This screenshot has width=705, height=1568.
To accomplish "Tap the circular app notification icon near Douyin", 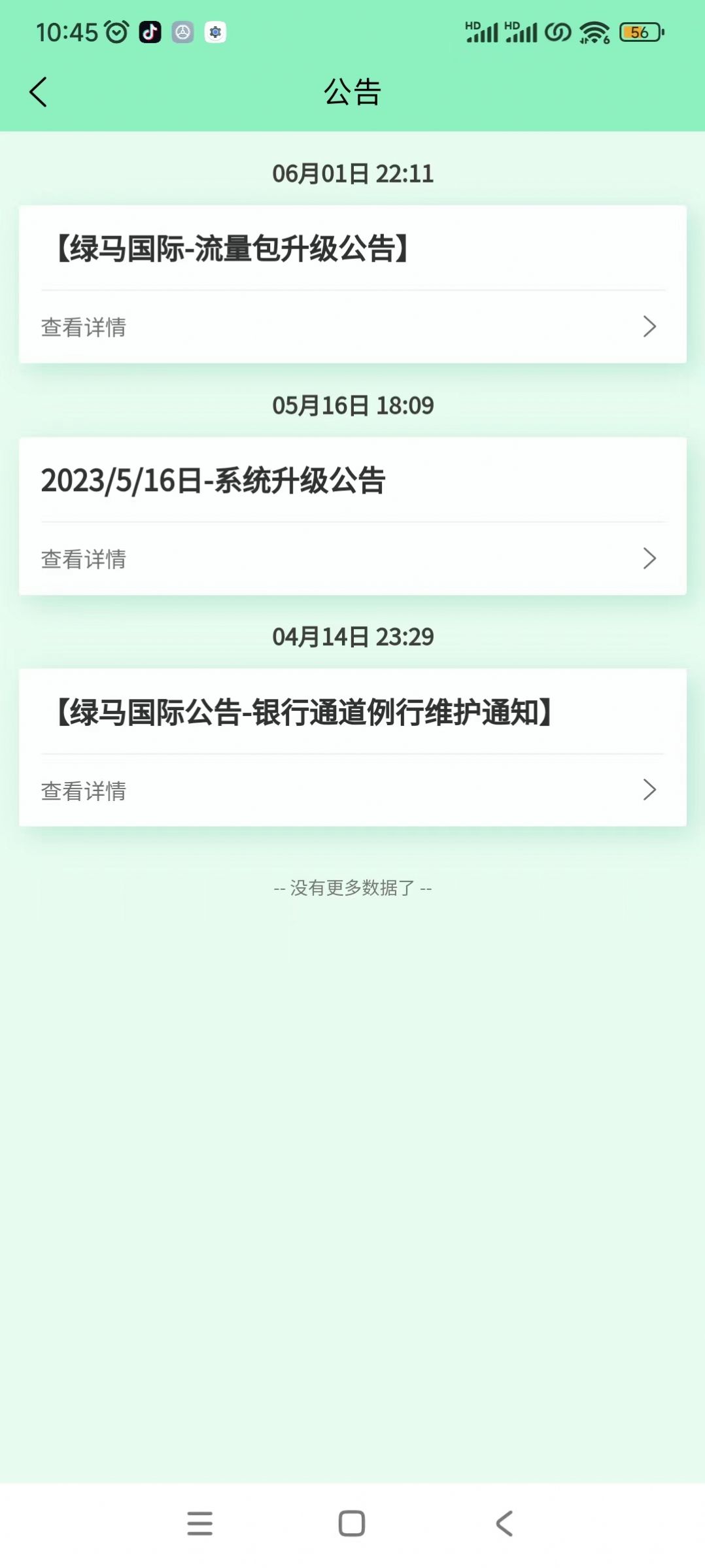I will pyautogui.click(x=182, y=32).
